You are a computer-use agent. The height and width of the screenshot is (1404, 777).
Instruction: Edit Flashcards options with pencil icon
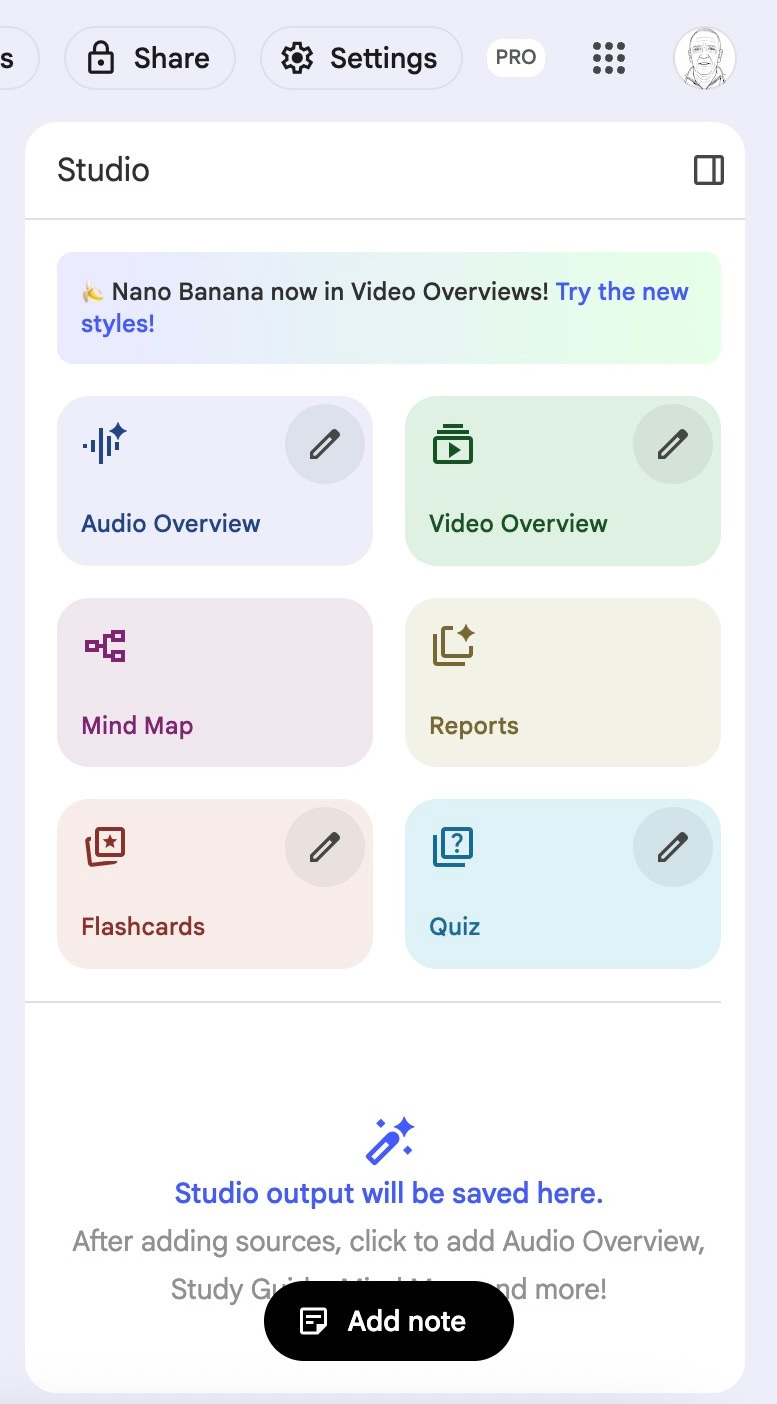point(324,848)
